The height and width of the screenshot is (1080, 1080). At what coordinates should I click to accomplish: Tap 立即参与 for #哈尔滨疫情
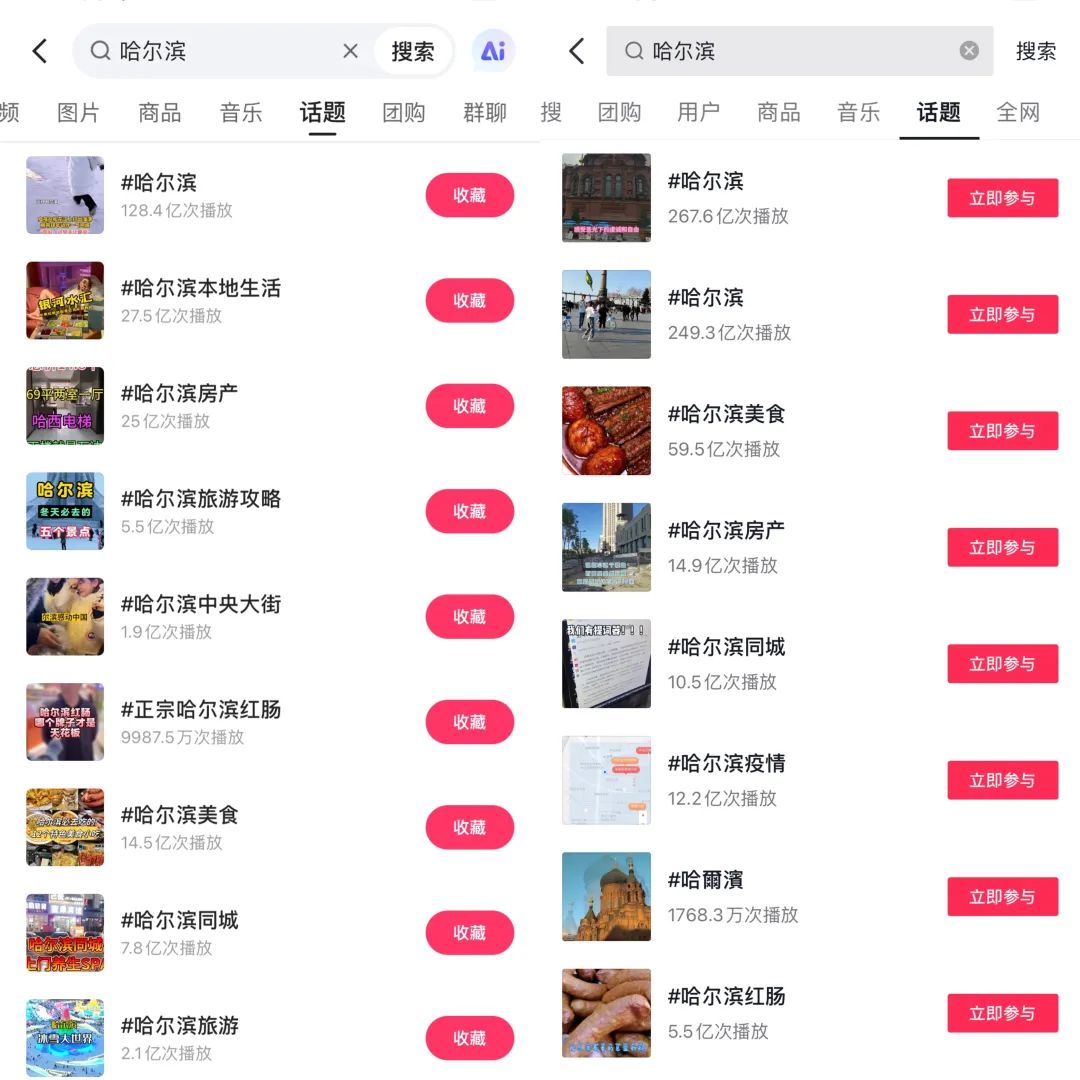(1002, 780)
